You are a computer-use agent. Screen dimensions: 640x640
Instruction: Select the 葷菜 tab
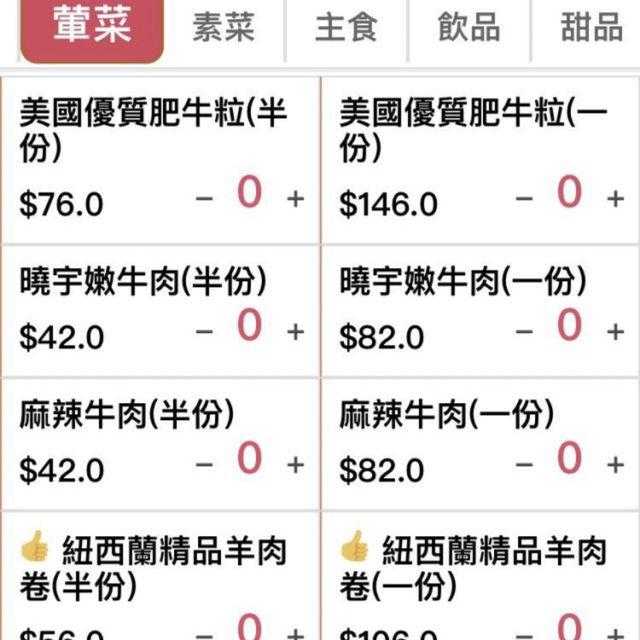tap(92, 28)
